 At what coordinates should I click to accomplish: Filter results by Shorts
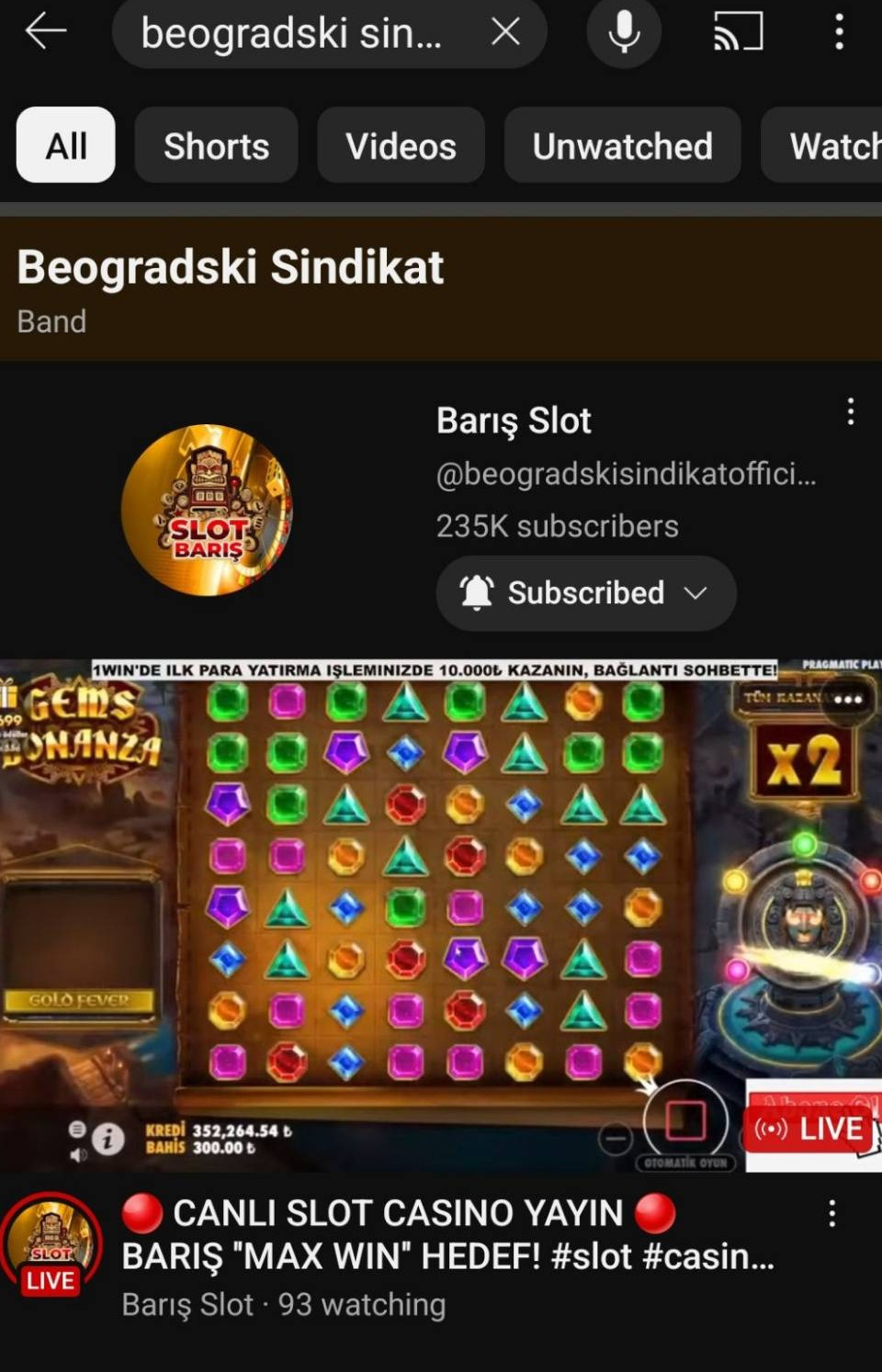pyautogui.click(x=216, y=146)
